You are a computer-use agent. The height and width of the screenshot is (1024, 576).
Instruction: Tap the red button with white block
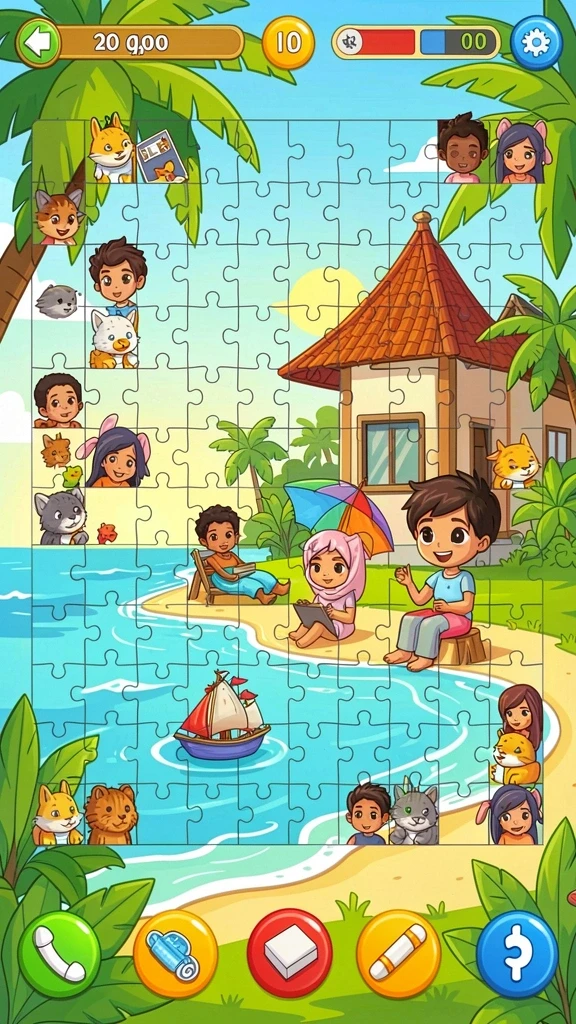[290, 952]
